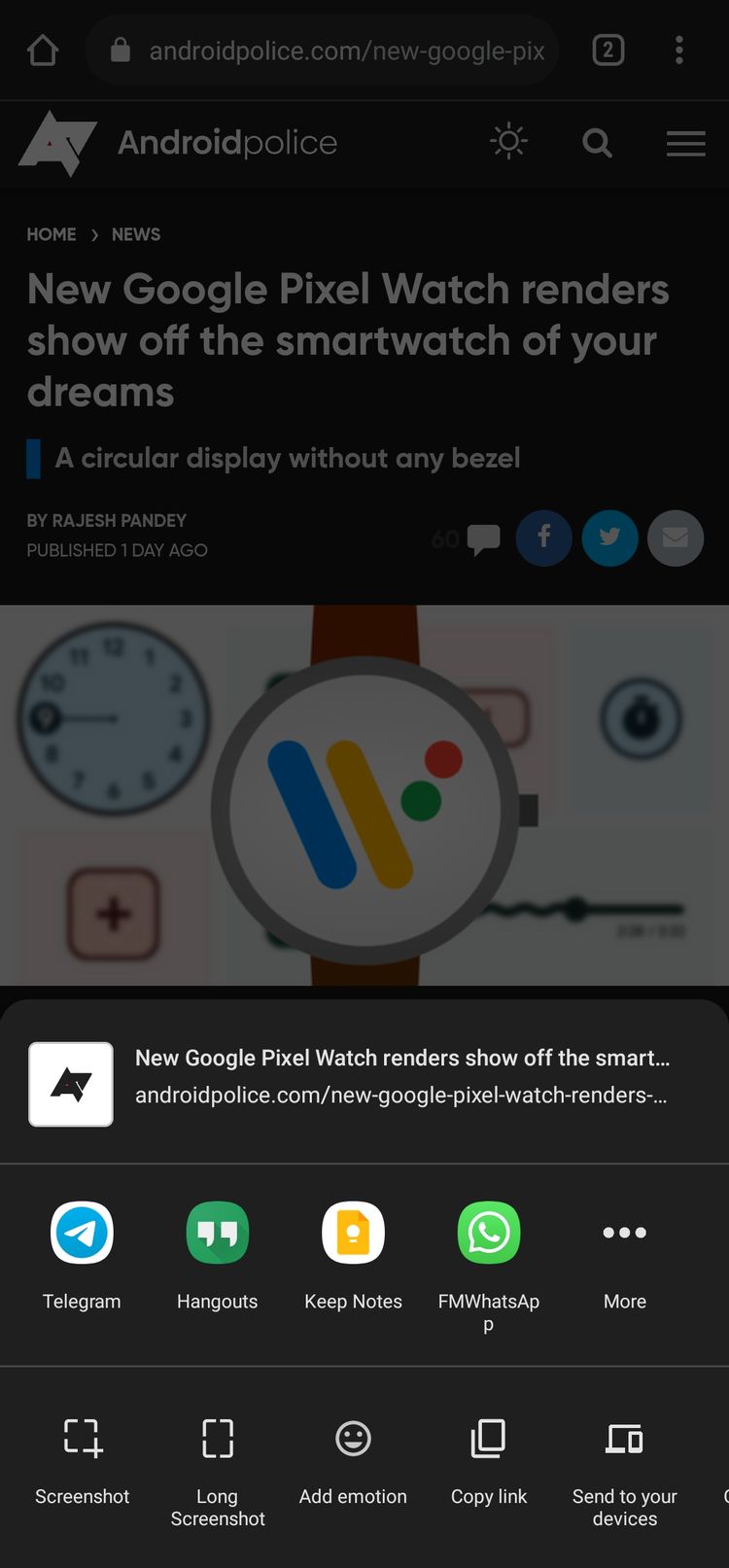Open the browser overflow menu

click(x=679, y=50)
